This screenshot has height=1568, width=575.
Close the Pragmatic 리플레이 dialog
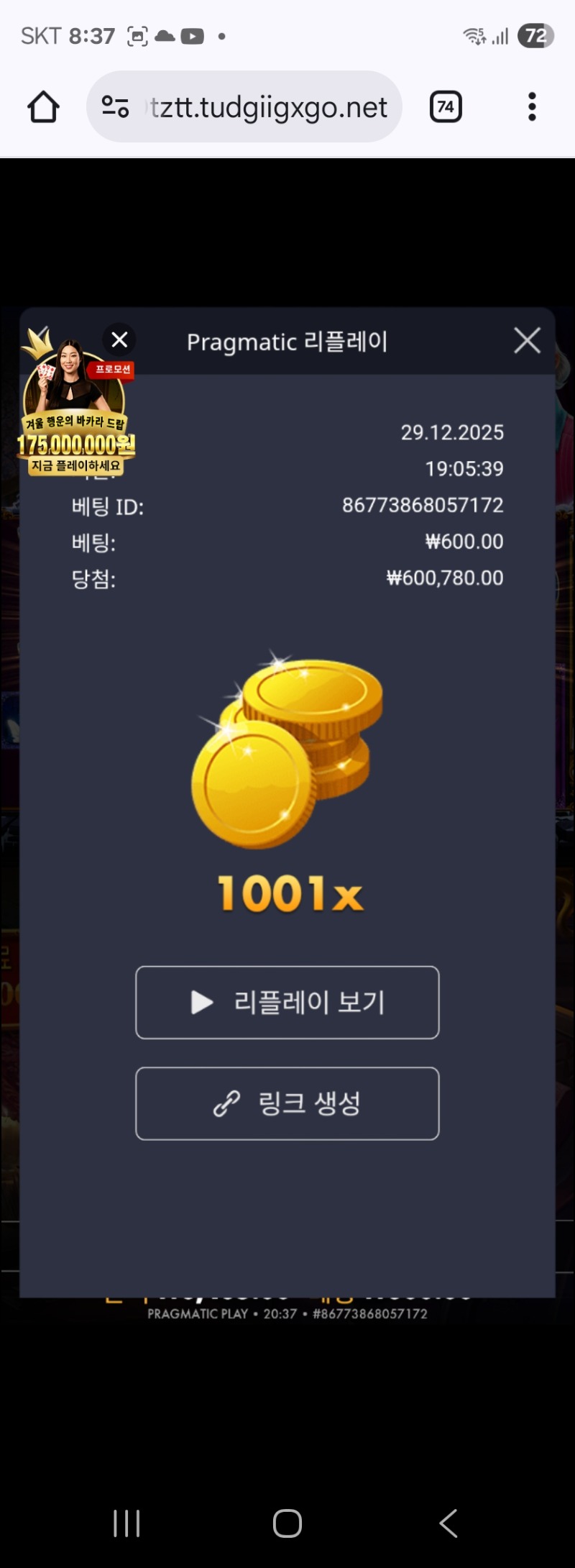click(x=527, y=340)
